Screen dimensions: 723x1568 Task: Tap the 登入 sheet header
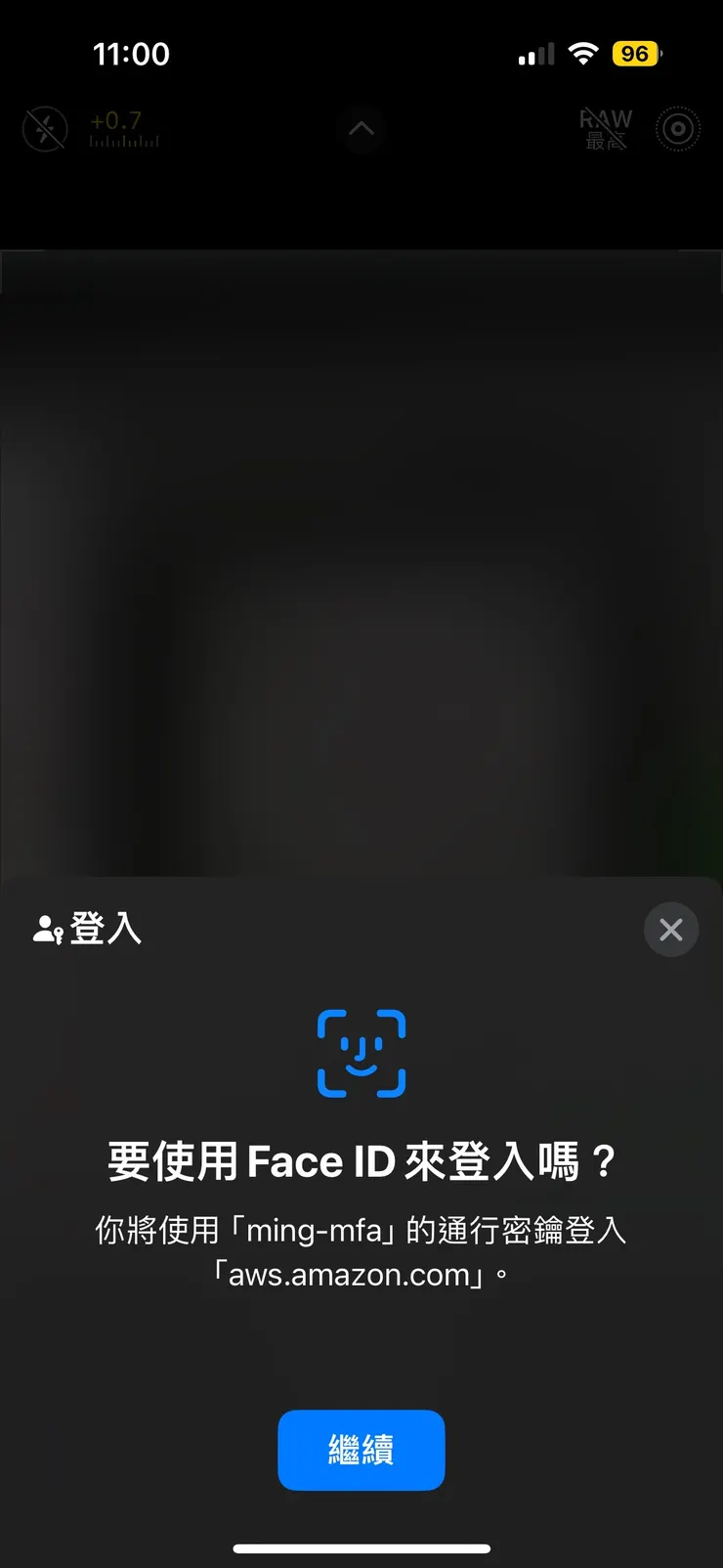coord(106,929)
